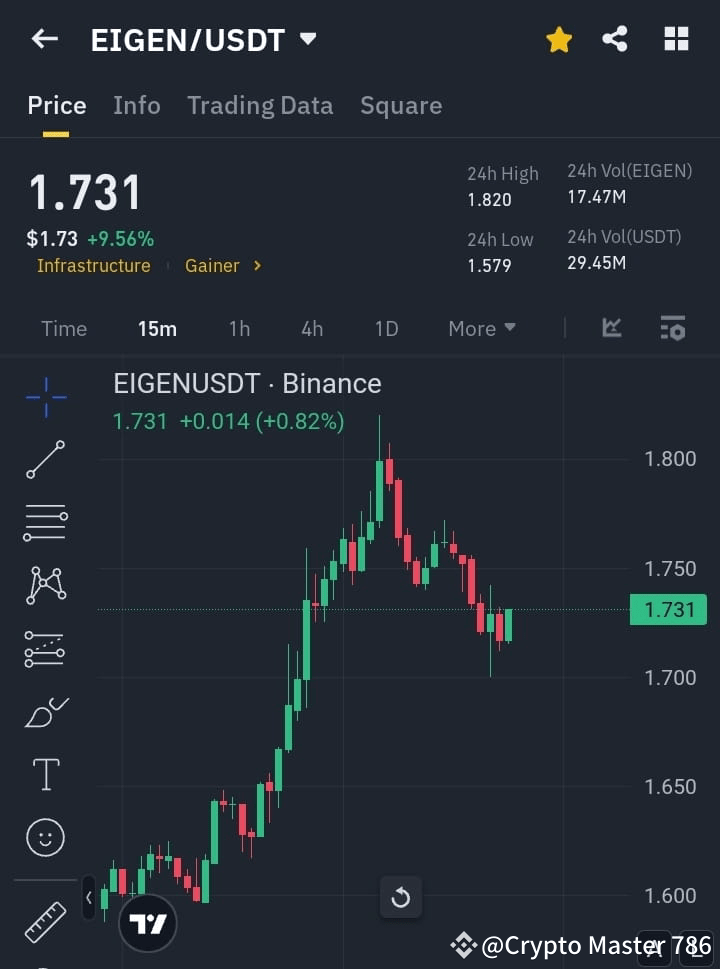This screenshot has width=720, height=969.
Task: Select the horizontal lines drawing tool
Action: point(45,523)
